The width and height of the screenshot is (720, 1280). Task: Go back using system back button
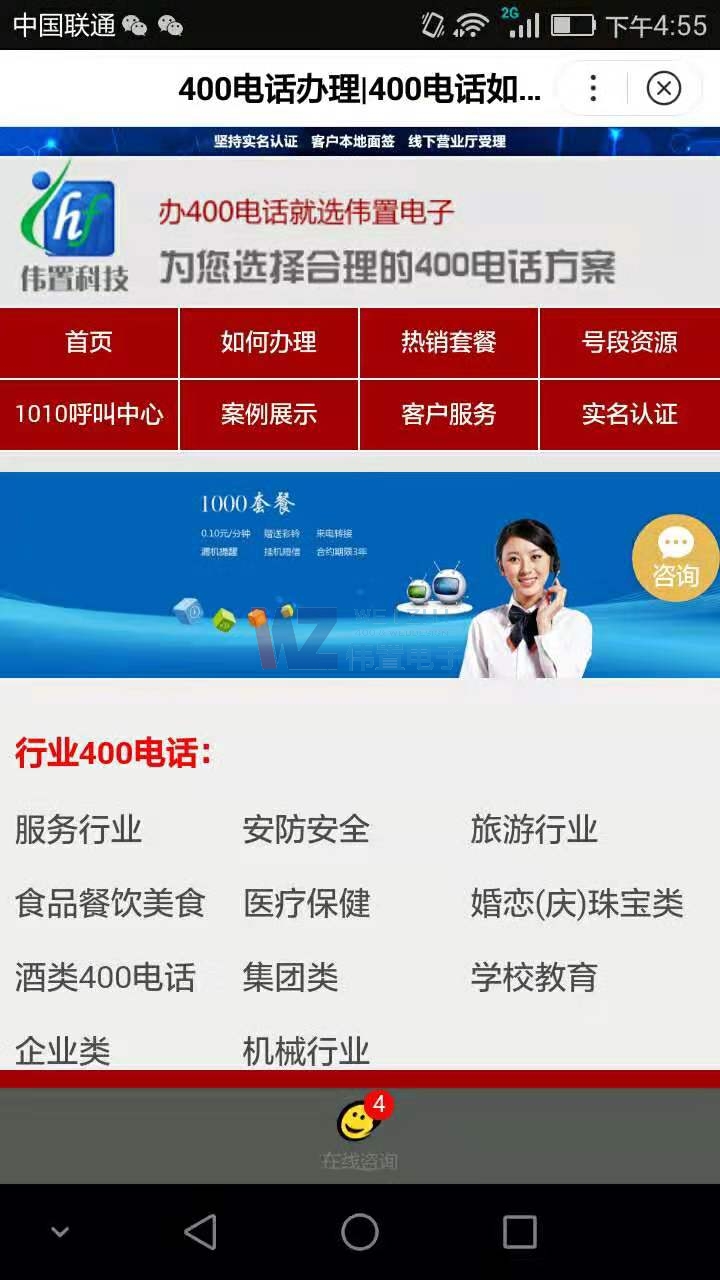point(200,1232)
